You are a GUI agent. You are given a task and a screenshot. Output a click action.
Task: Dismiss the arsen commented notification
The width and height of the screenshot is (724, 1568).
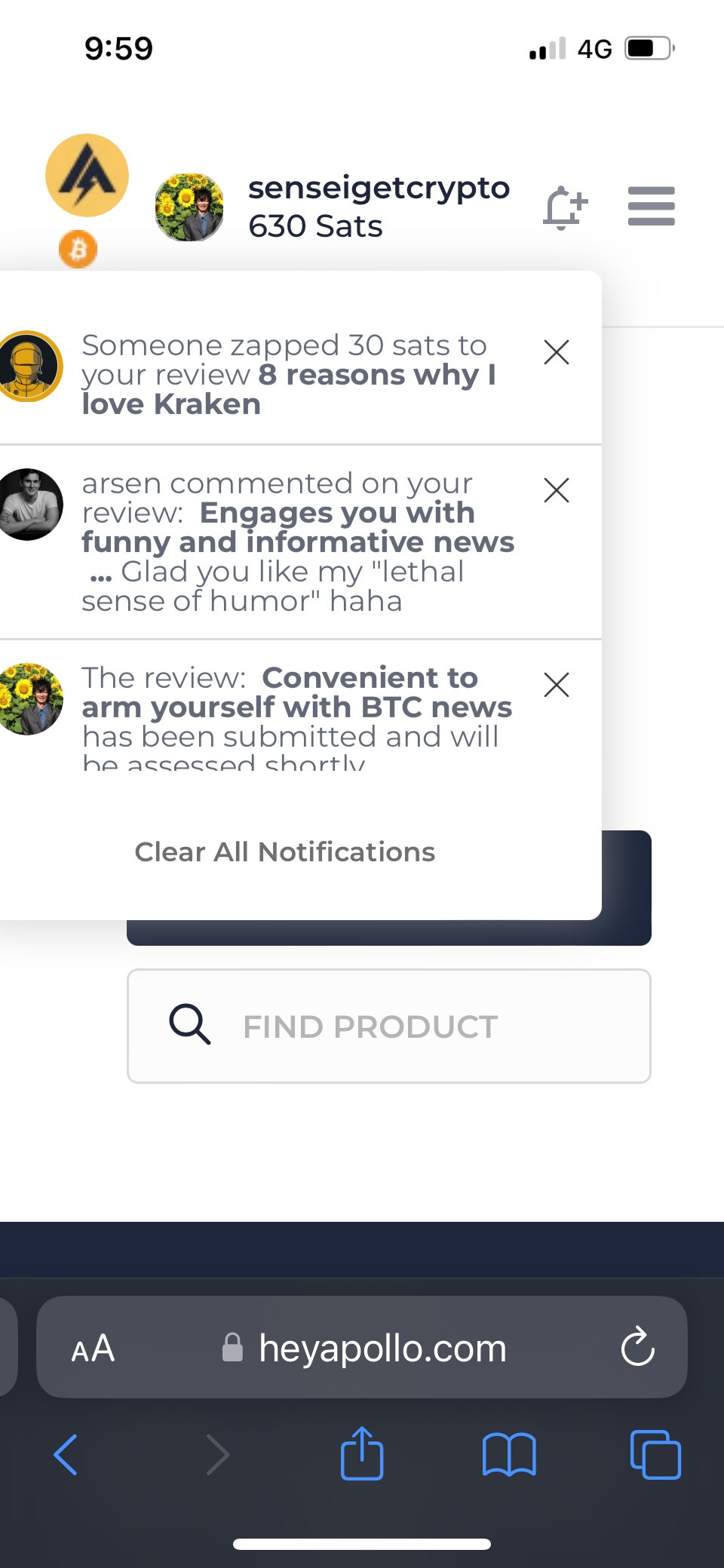click(x=557, y=490)
